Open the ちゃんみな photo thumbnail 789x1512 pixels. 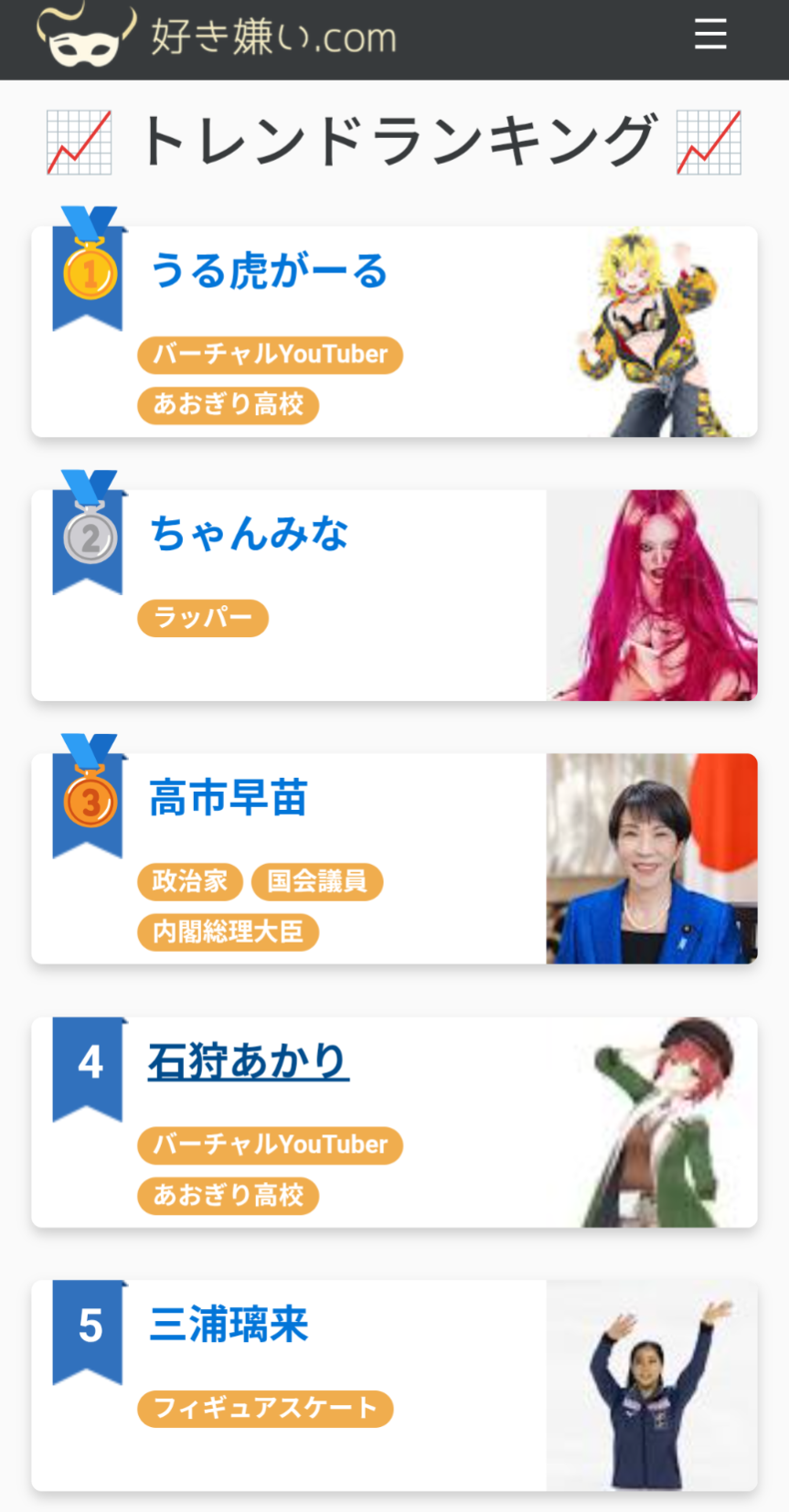pos(651,596)
